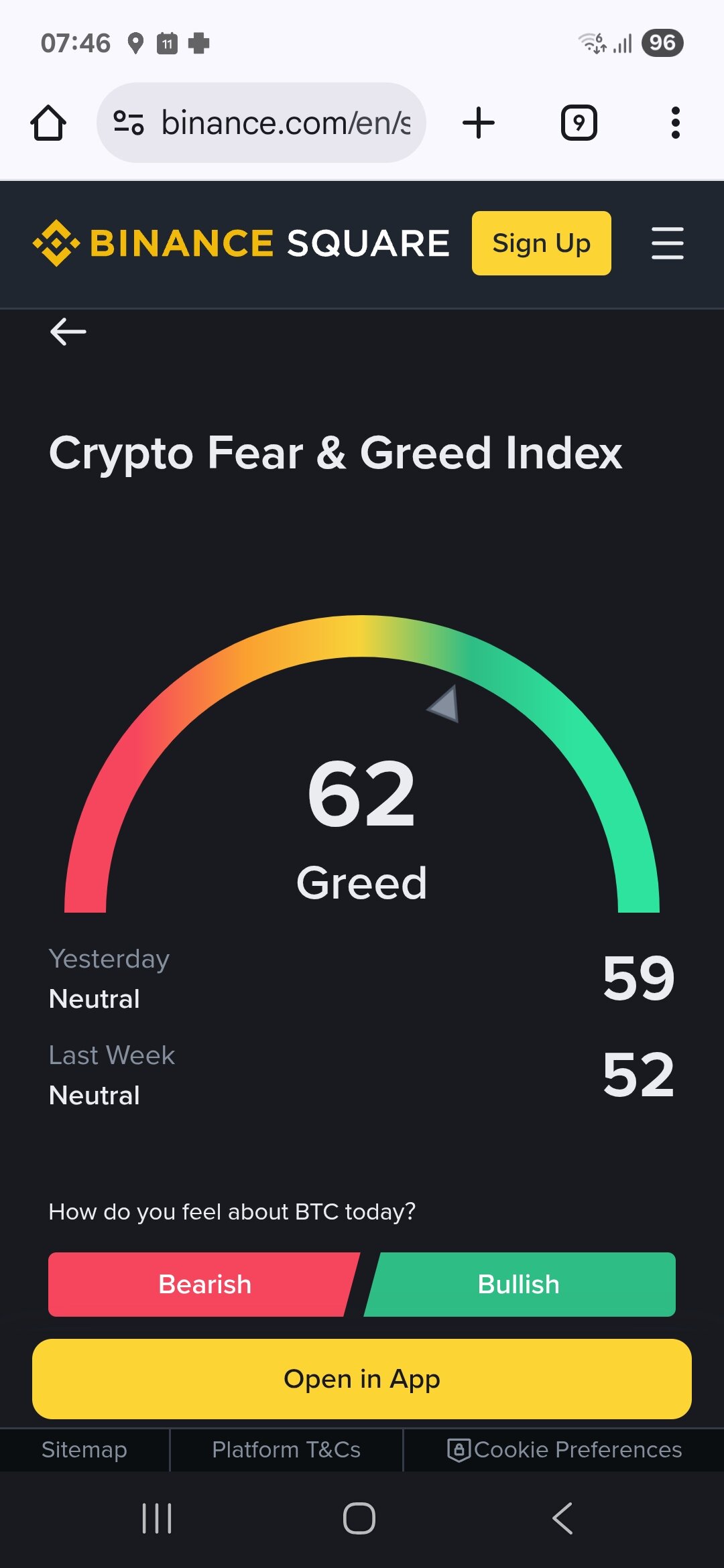The image size is (724, 1568).
Task: Go back using the page's arrow
Action: click(x=68, y=332)
